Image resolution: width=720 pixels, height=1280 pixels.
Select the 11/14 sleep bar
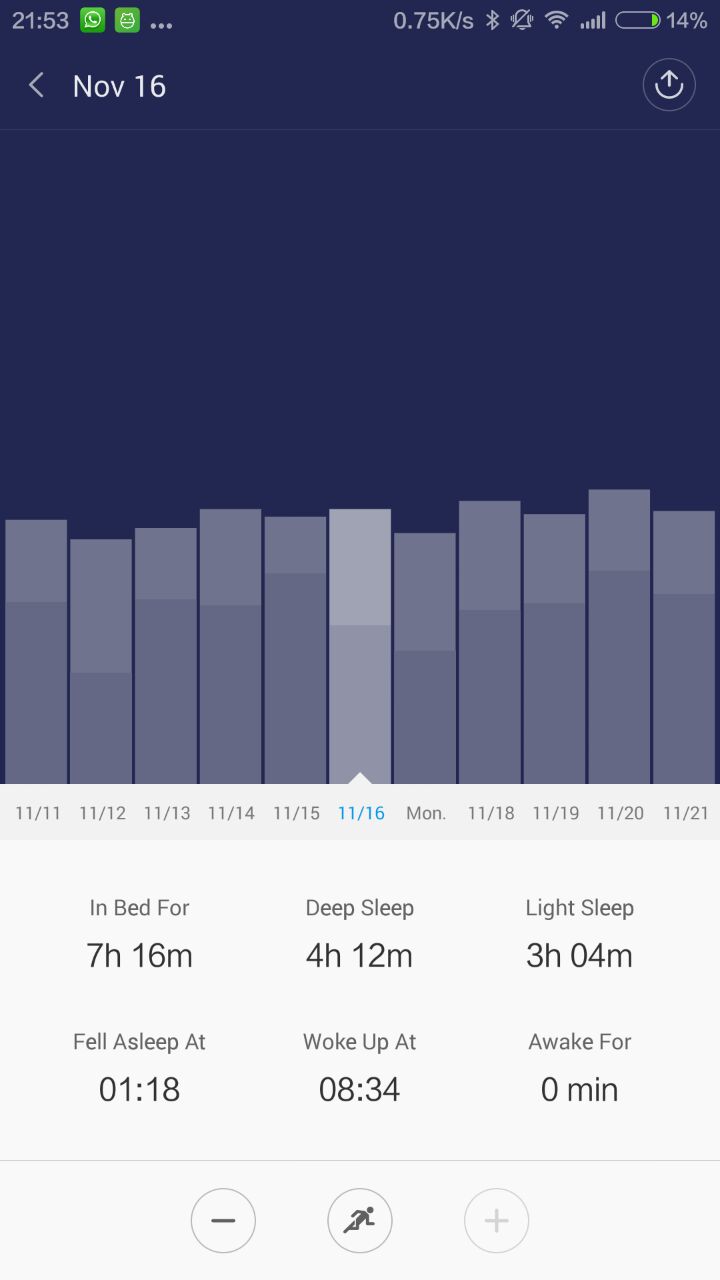231,645
